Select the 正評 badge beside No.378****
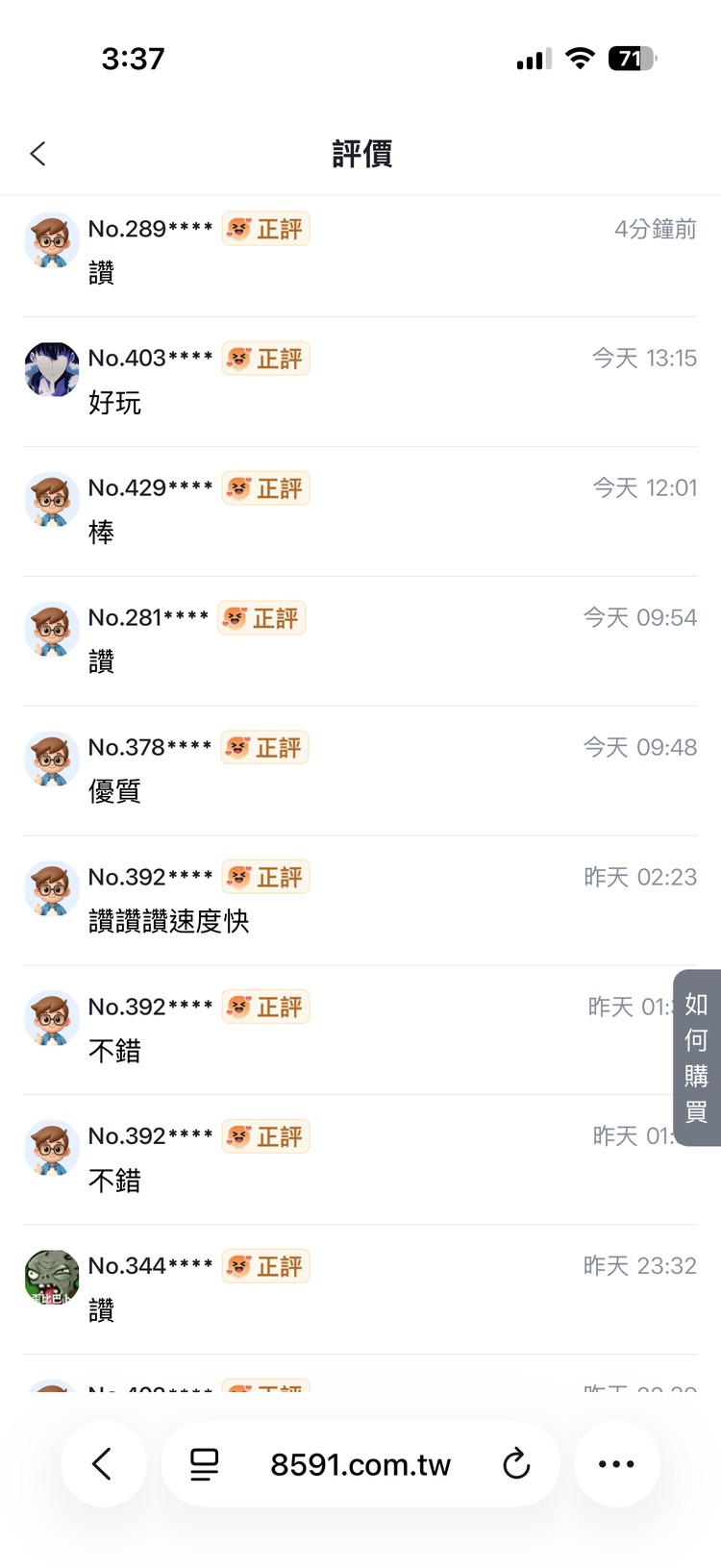The height and width of the screenshot is (1568, 721). (x=263, y=747)
